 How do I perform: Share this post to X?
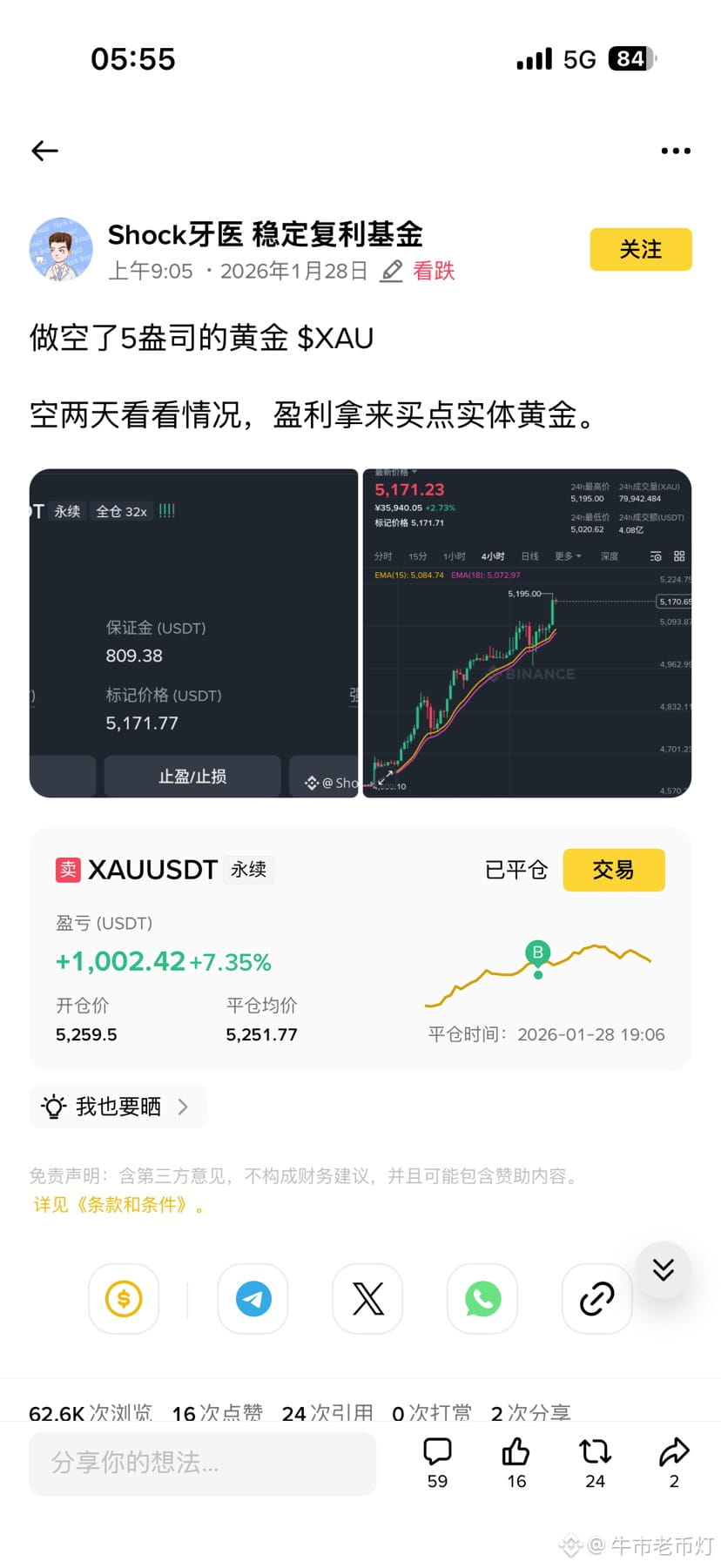(367, 1298)
